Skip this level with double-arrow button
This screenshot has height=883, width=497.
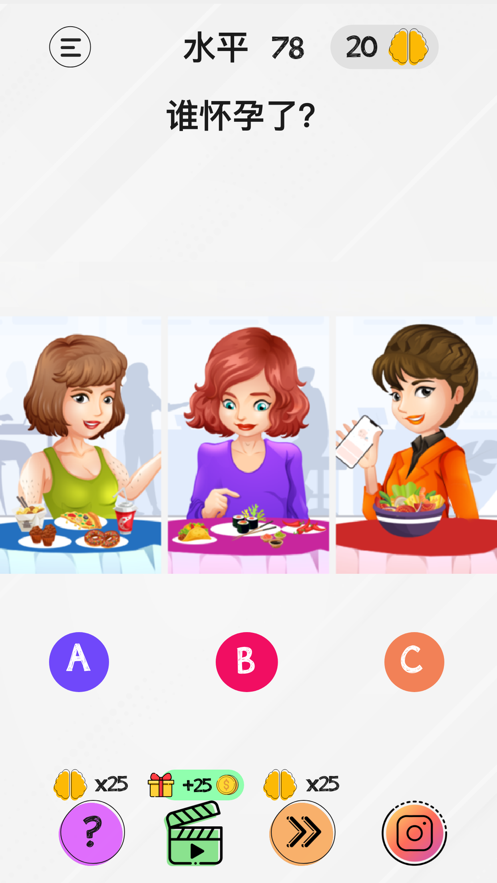pos(303,832)
